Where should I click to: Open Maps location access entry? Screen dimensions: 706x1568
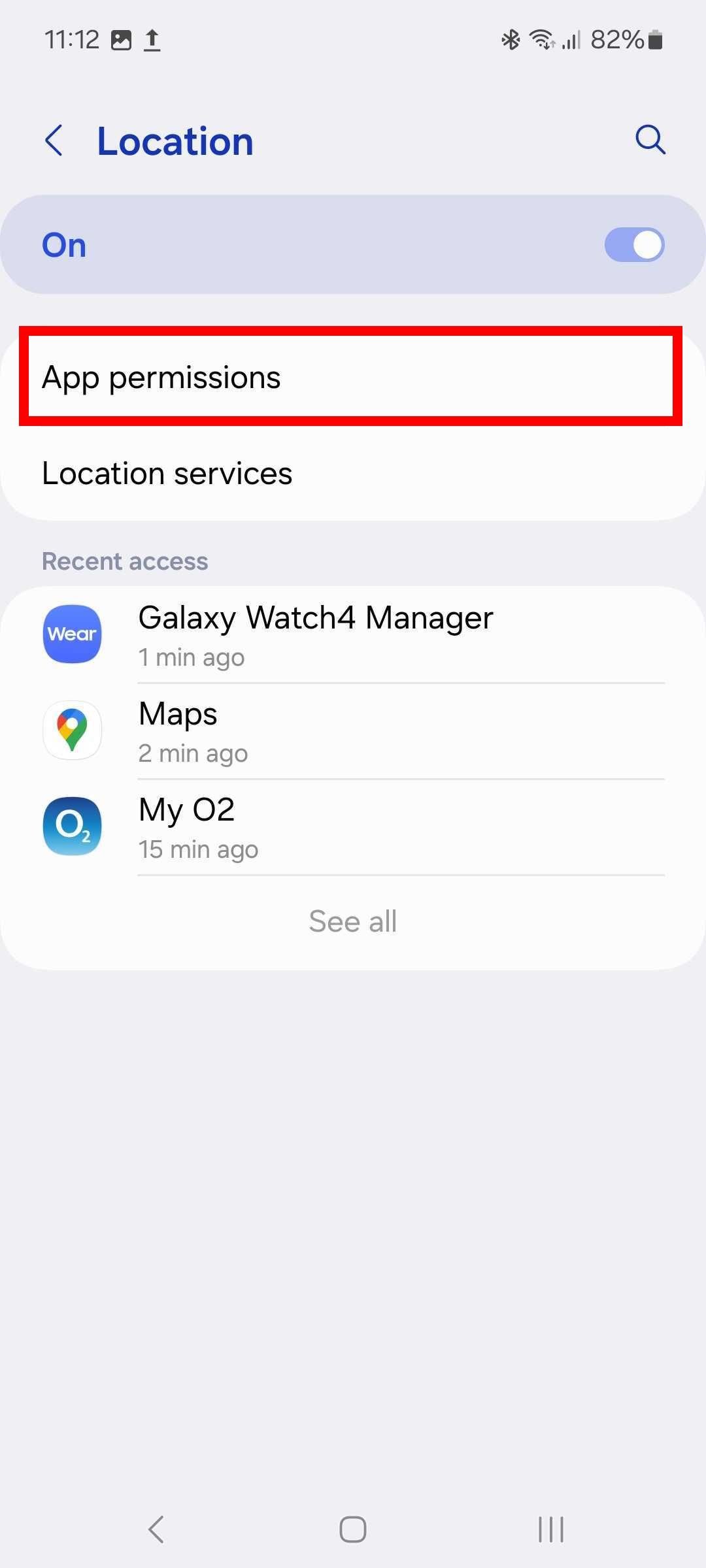[353, 731]
